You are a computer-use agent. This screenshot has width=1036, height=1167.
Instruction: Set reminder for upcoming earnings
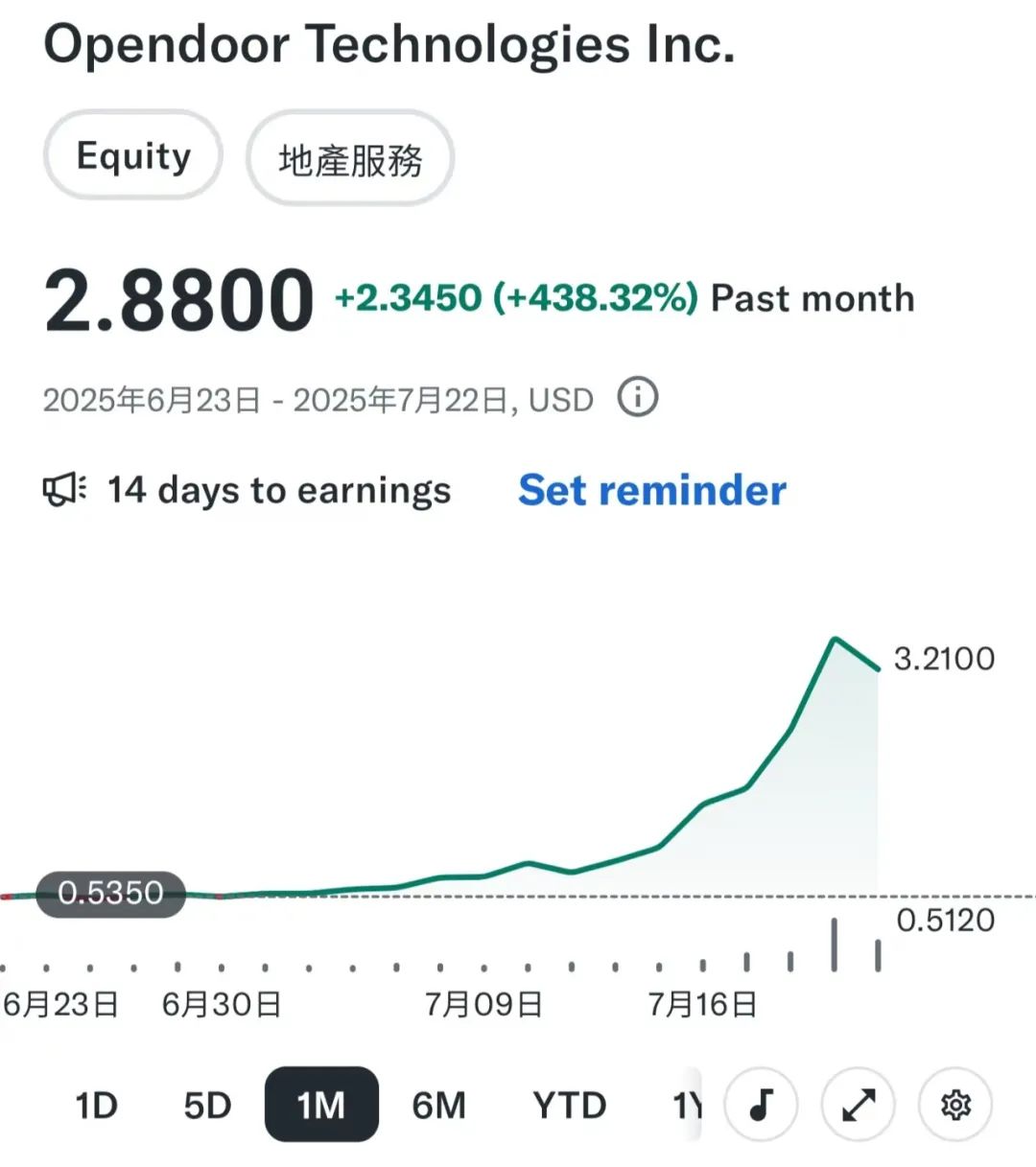[x=652, y=490]
